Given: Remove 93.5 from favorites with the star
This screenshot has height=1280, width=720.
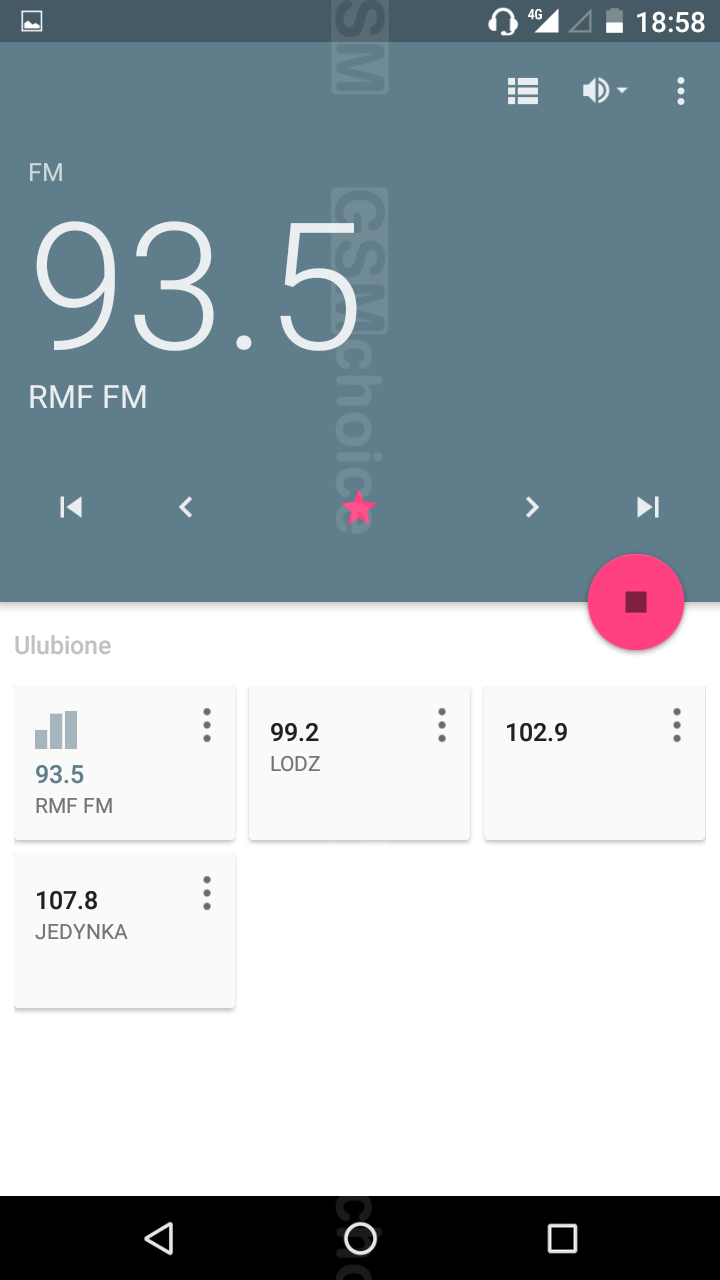Looking at the screenshot, I should coord(358,509).
